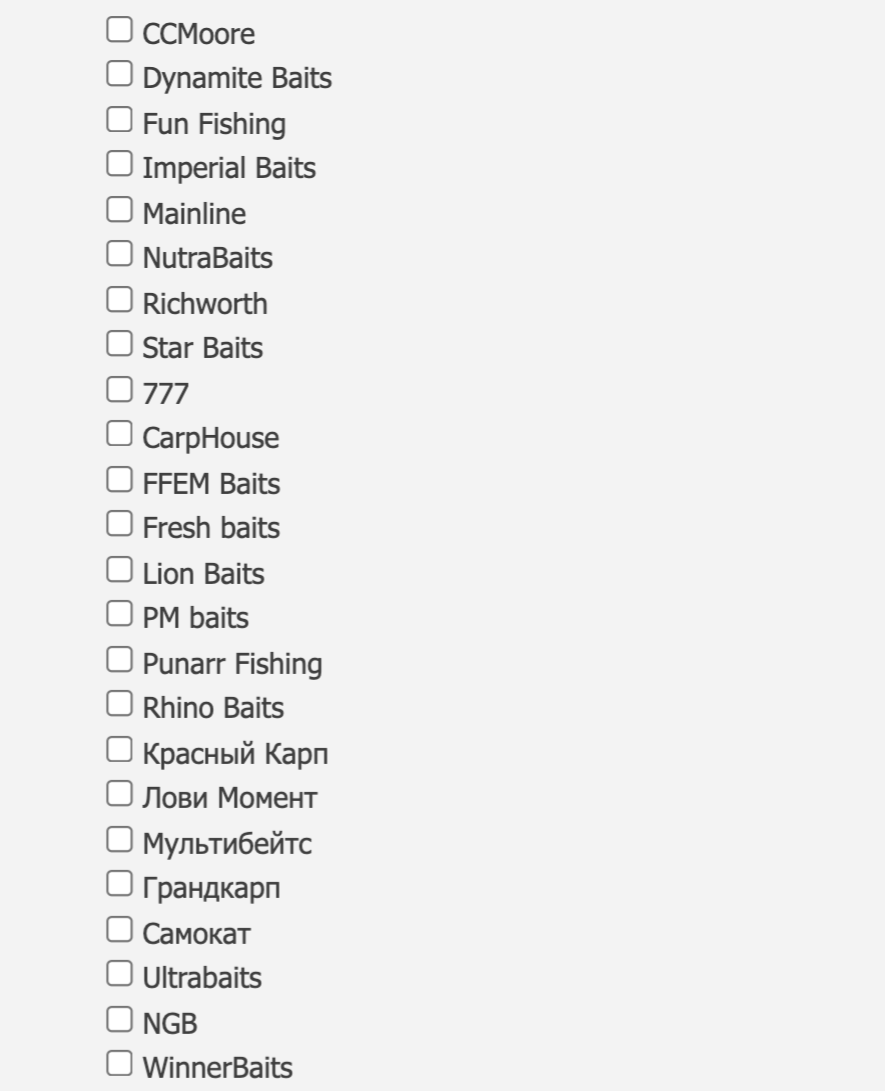Select the 777 brand checkbox
The image size is (886, 1091).
coord(119,390)
